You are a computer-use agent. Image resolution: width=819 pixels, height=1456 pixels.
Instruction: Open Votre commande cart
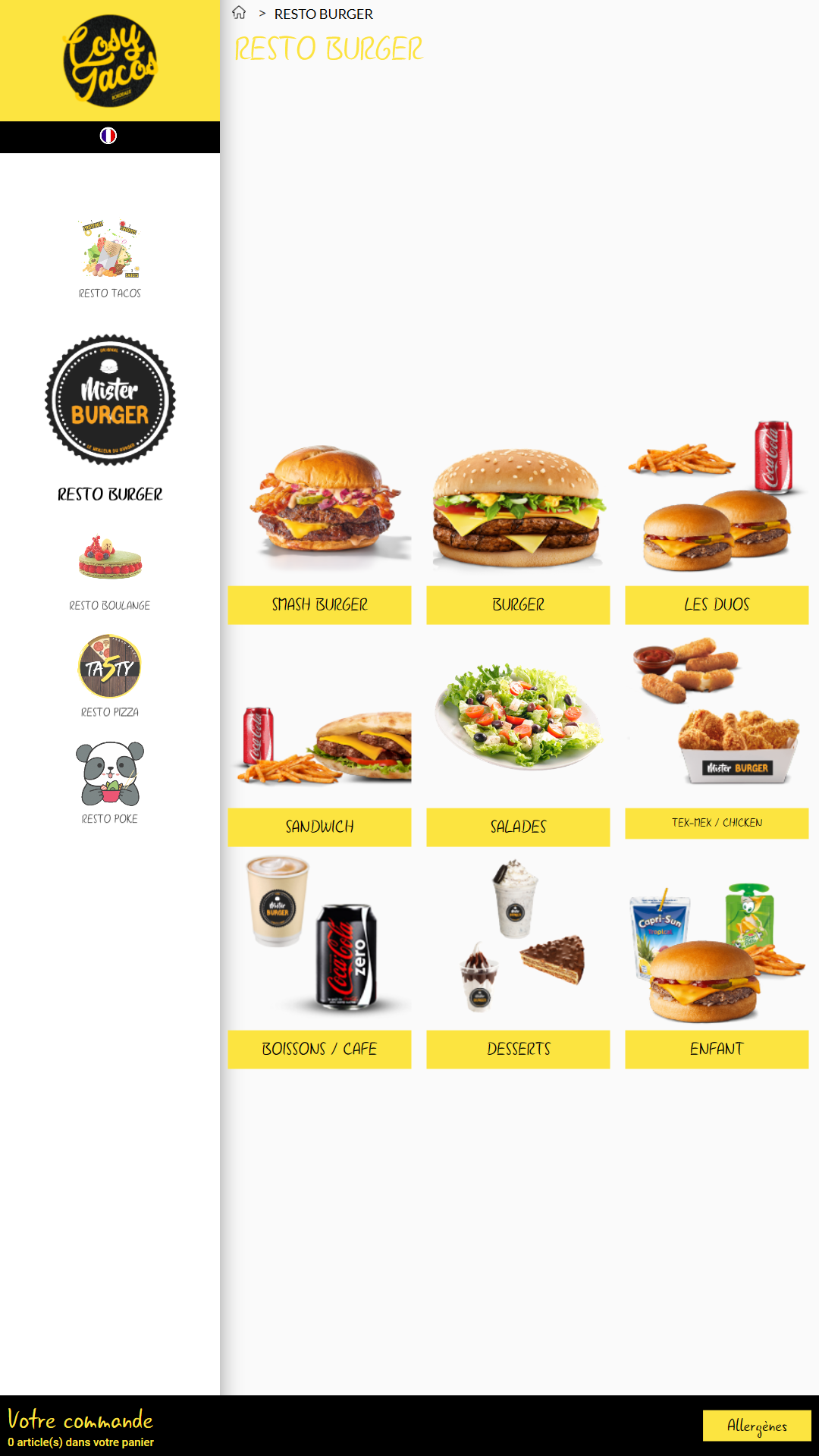point(80,1426)
